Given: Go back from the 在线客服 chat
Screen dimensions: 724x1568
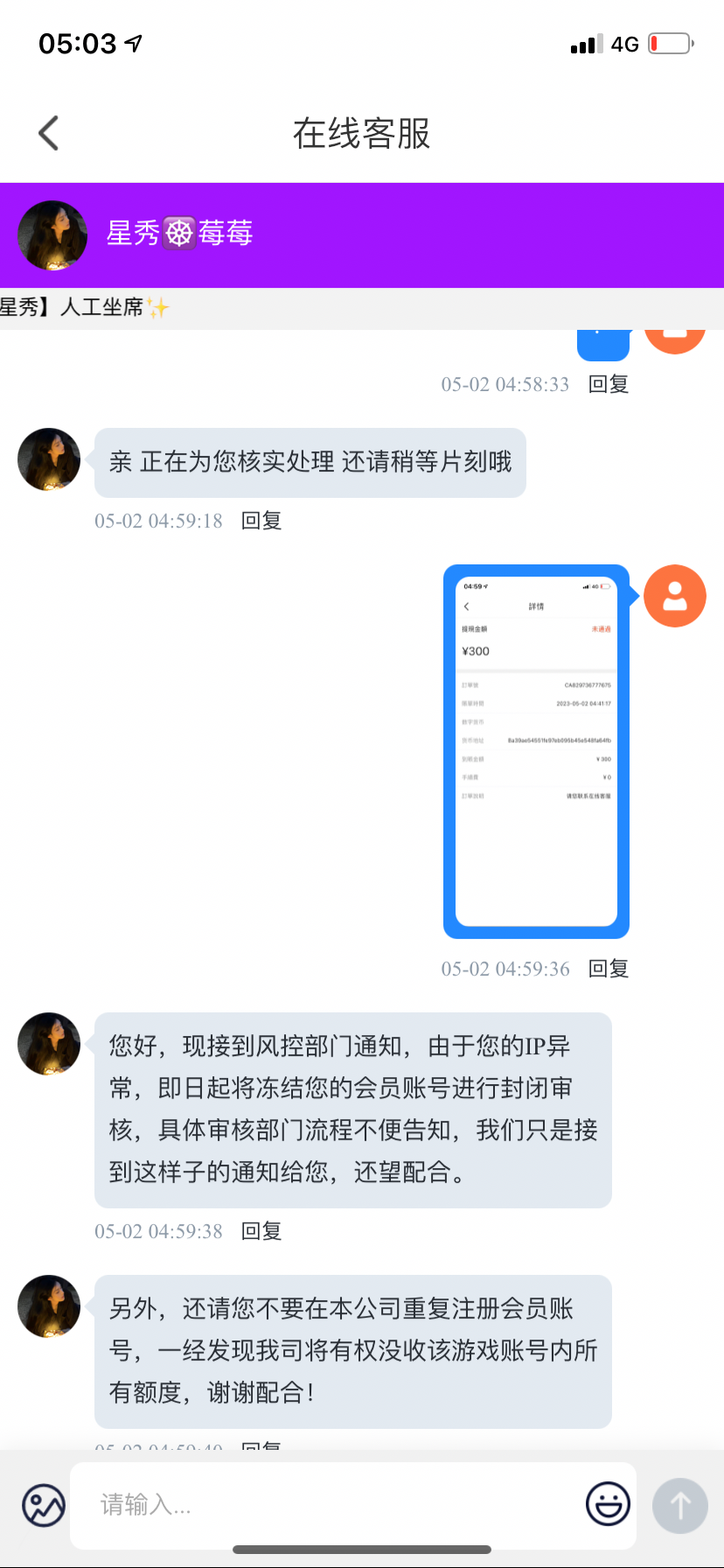Looking at the screenshot, I should [x=49, y=134].
